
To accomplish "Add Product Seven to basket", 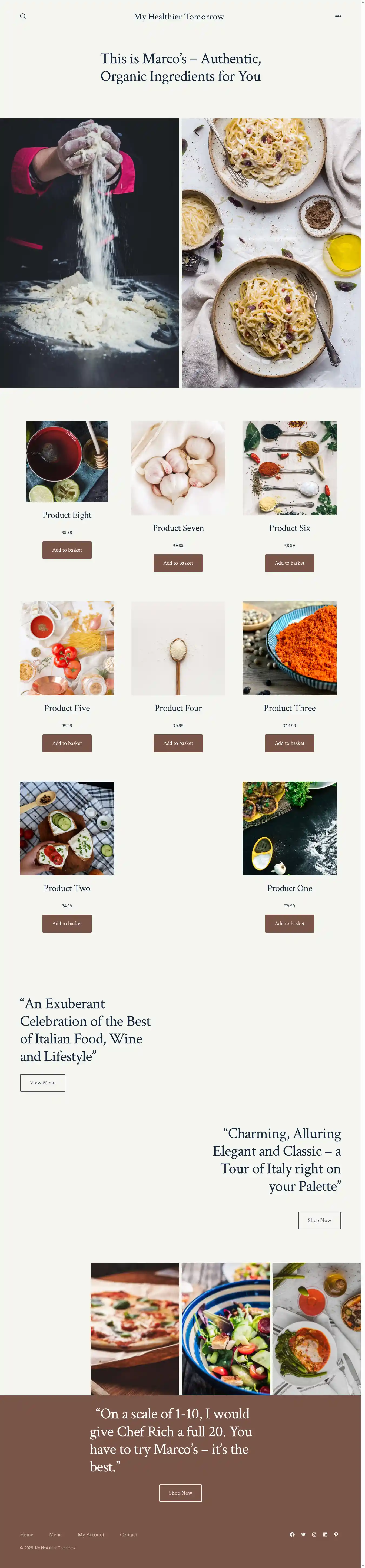I will 178,562.
